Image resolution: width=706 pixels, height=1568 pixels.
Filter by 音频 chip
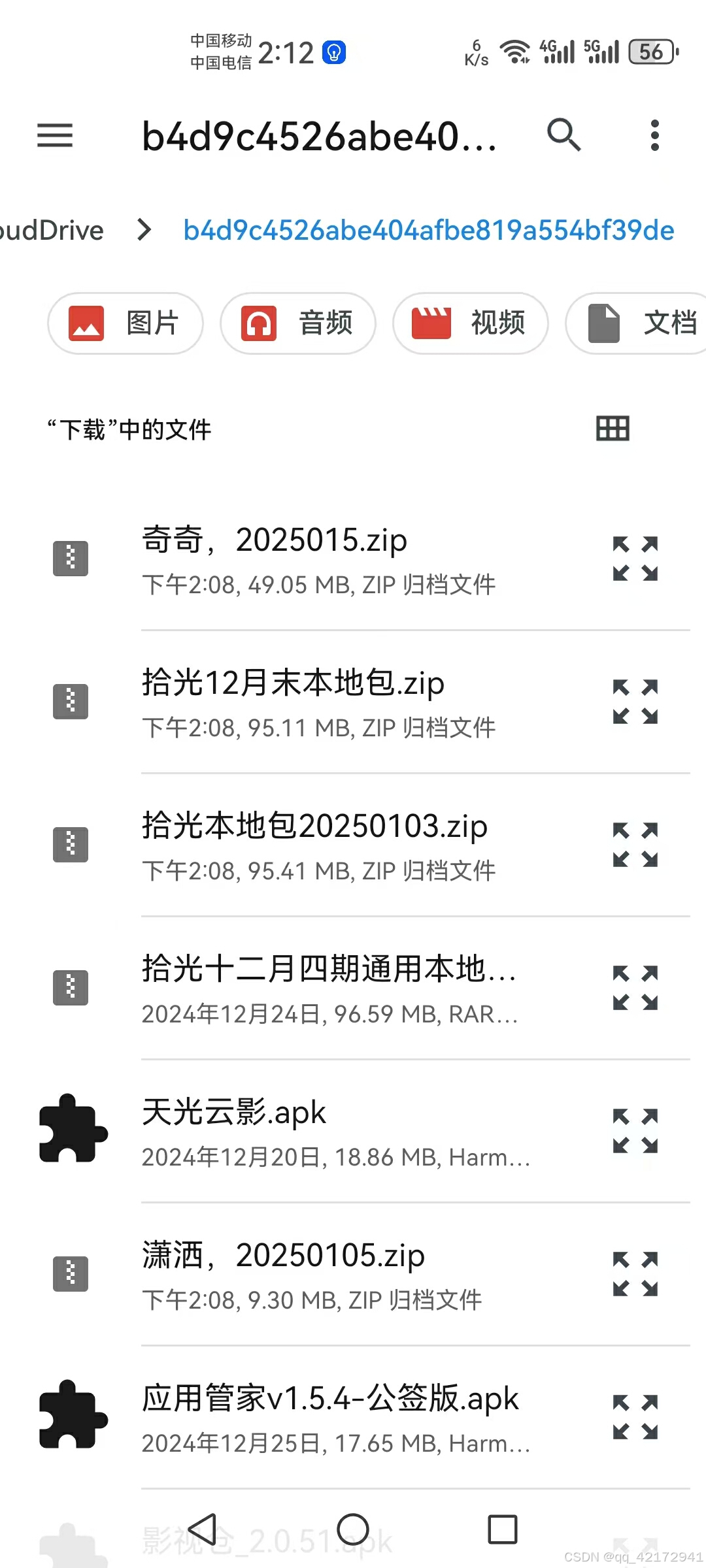(298, 323)
